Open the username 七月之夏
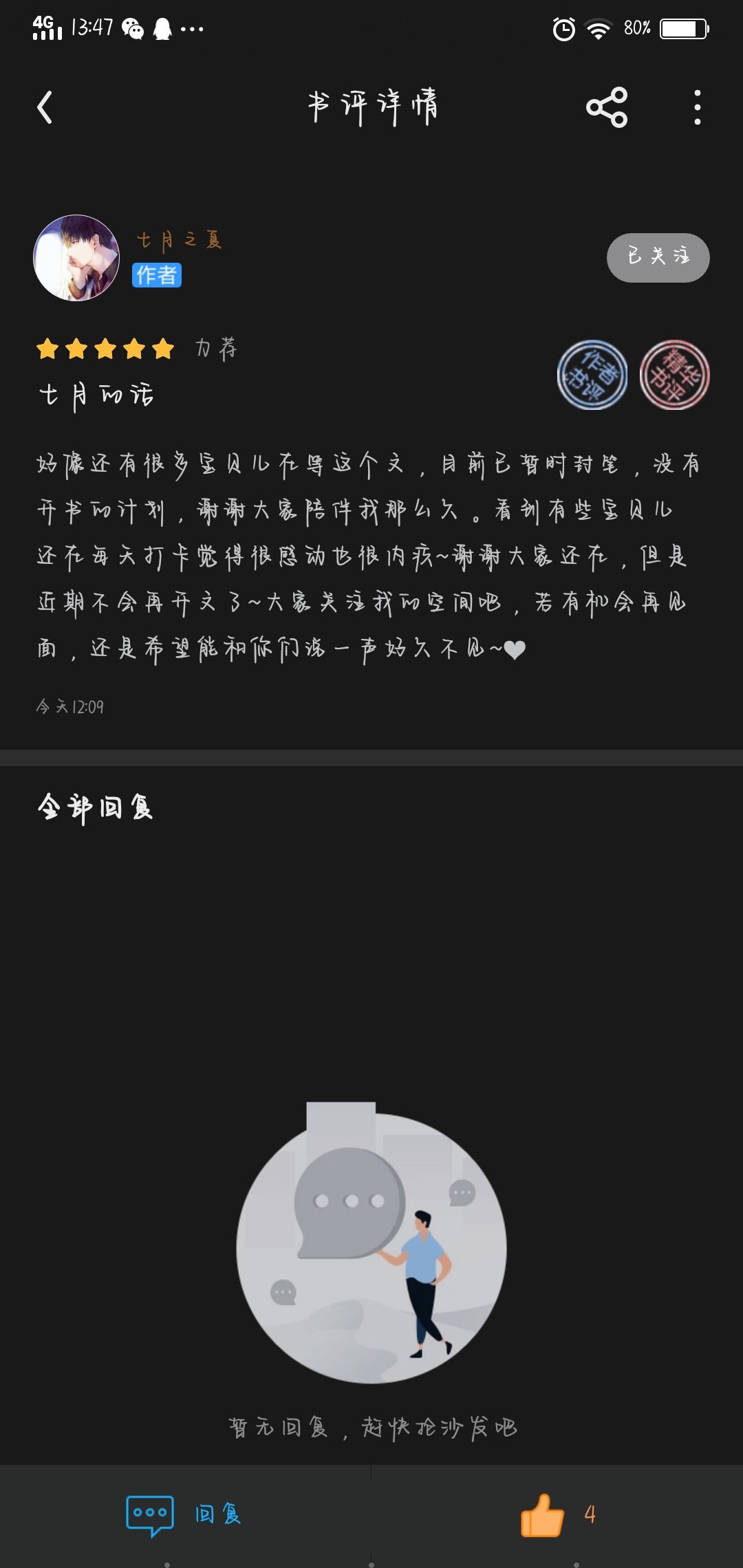The height and width of the screenshot is (1568, 743). click(179, 240)
